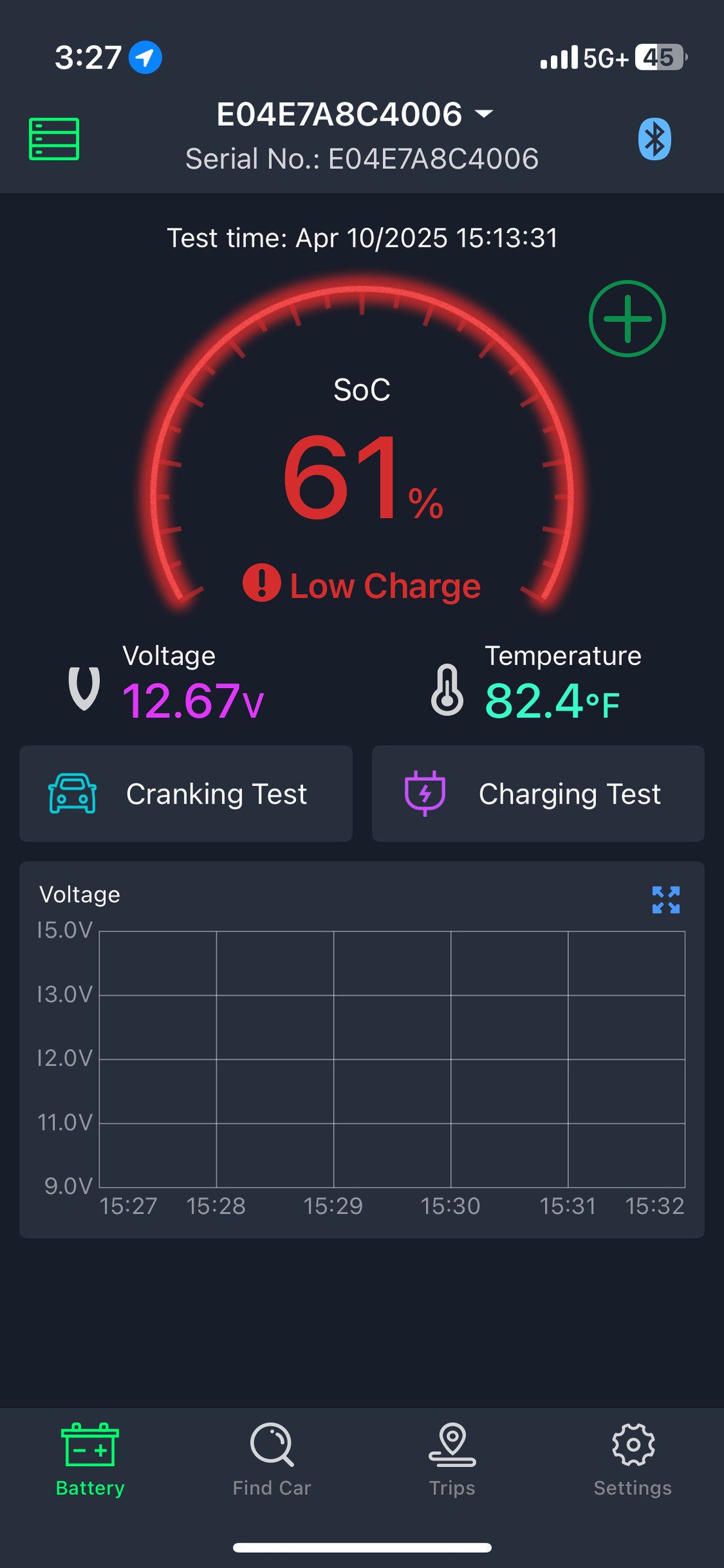Open the green device list icon
The width and height of the screenshot is (724, 1568).
point(54,139)
